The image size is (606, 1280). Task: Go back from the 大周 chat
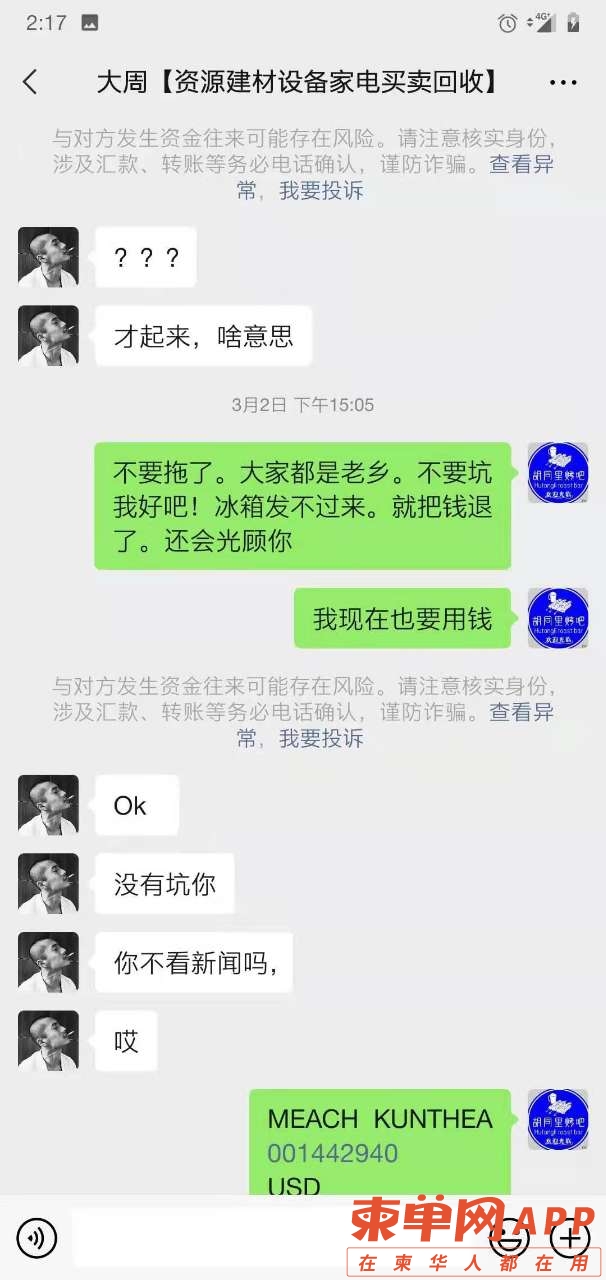tap(30, 82)
